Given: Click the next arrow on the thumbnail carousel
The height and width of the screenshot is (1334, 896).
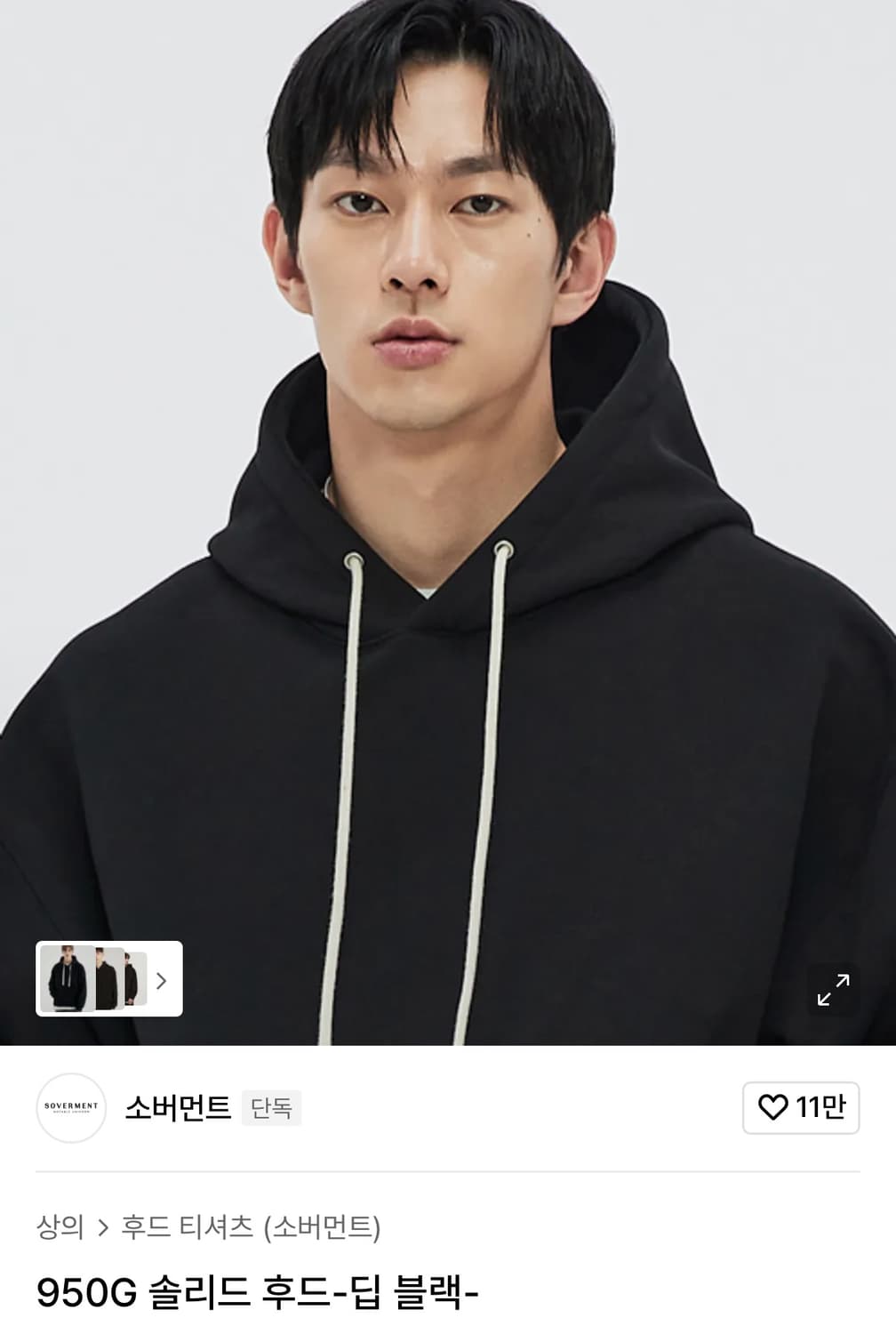Looking at the screenshot, I should pos(161,981).
